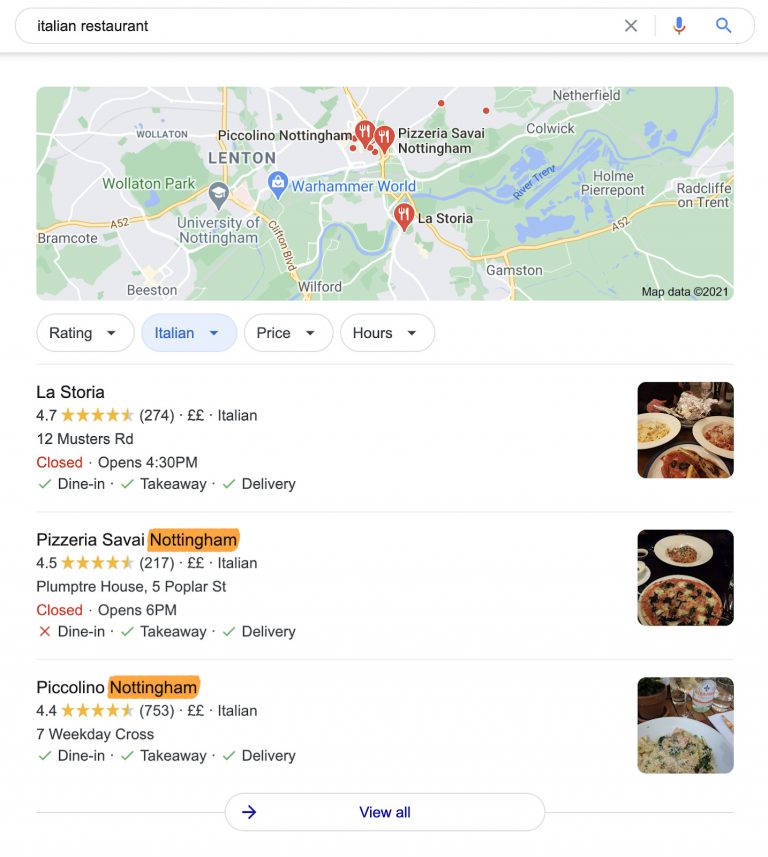Click the View all button
The image size is (768, 857).
[x=384, y=812]
